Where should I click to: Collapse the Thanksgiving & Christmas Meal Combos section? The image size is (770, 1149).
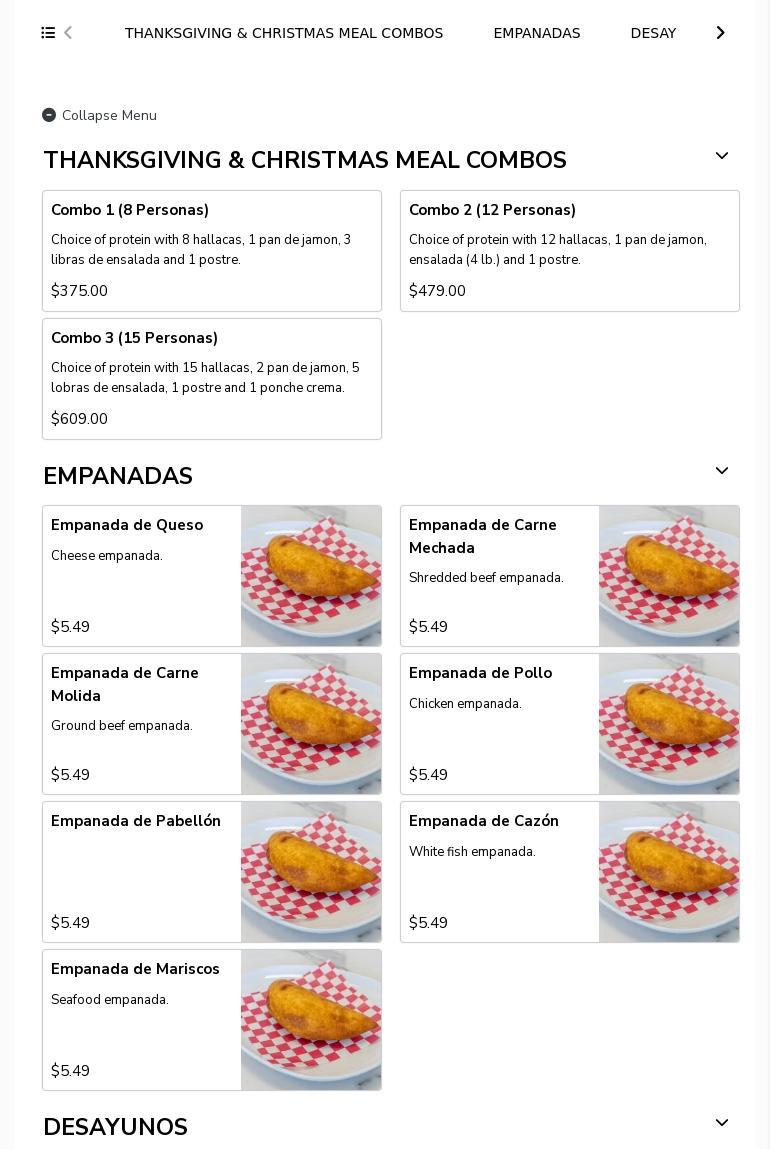click(721, 157)
